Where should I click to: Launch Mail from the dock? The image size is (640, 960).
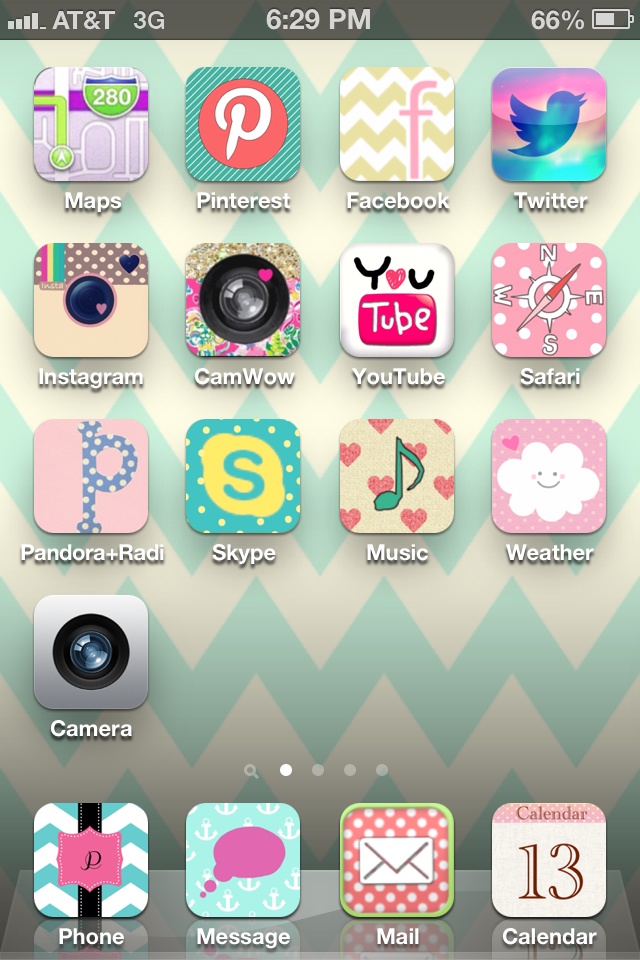[x=397, y=860]
